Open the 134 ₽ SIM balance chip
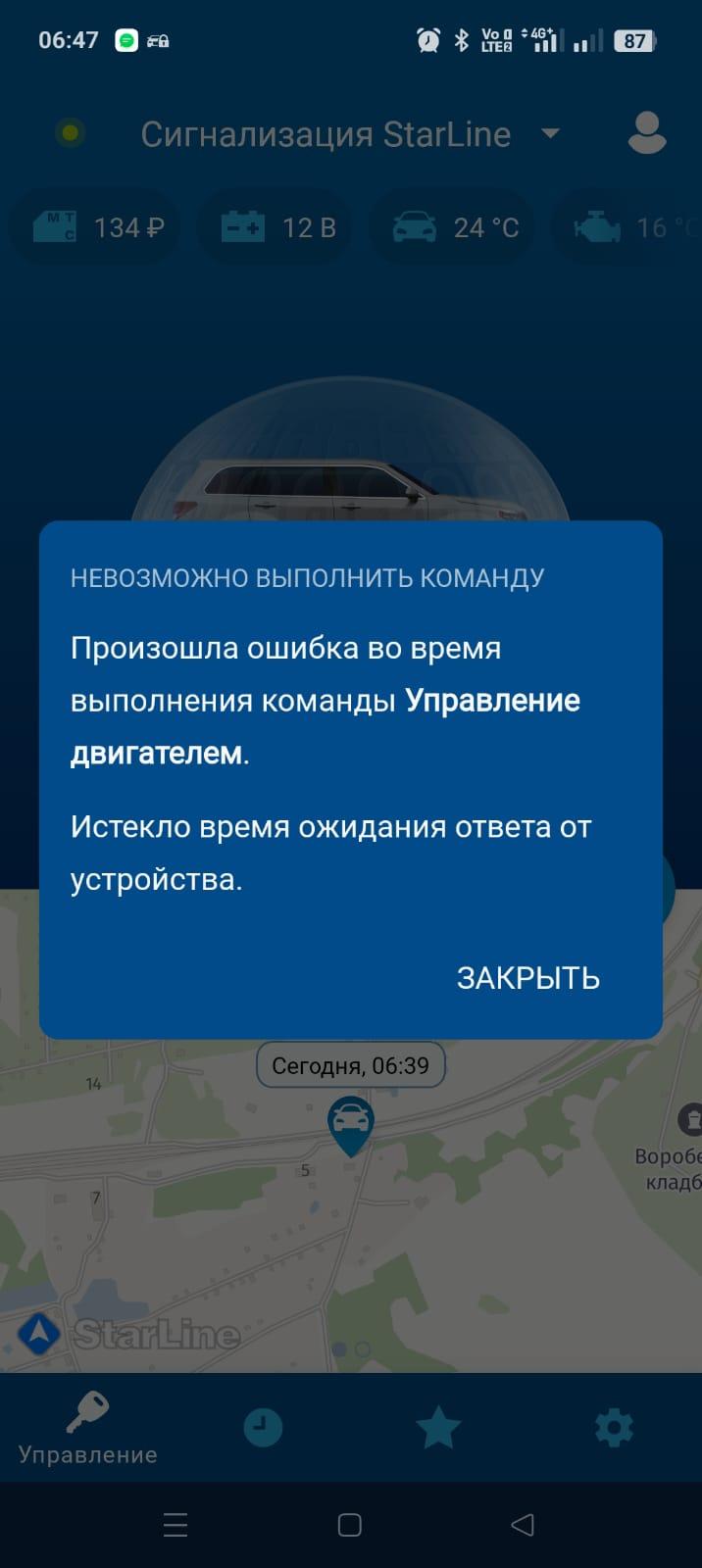The height and width of the screenshot is (1568, 702). click(95, 227)
